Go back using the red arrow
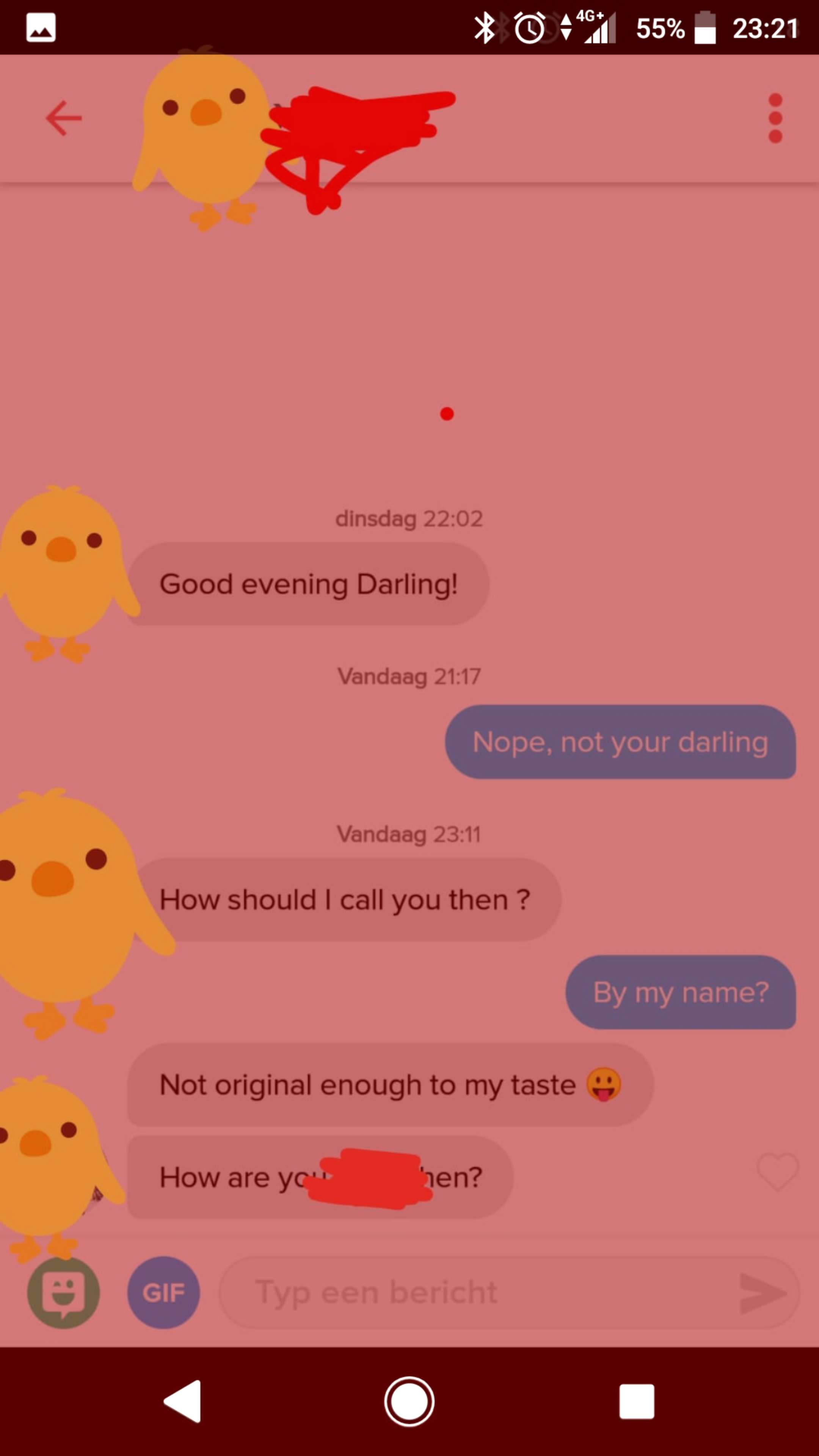 point(64,118)
